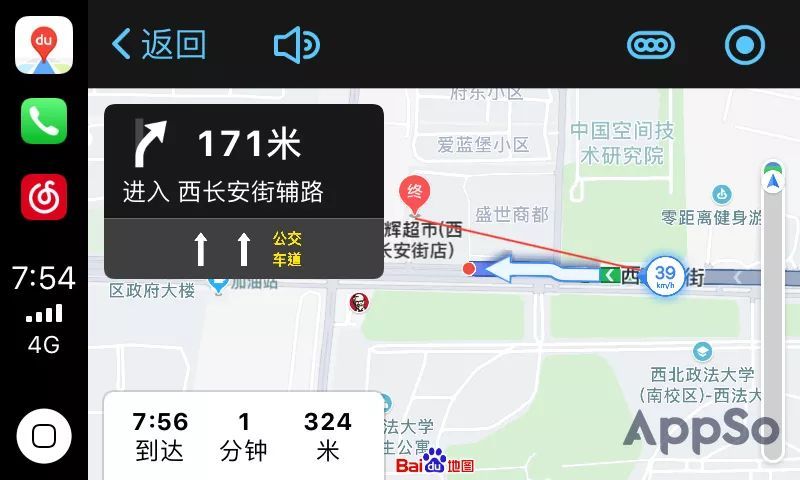Open Baidu Maps app in sidebar

44,45
